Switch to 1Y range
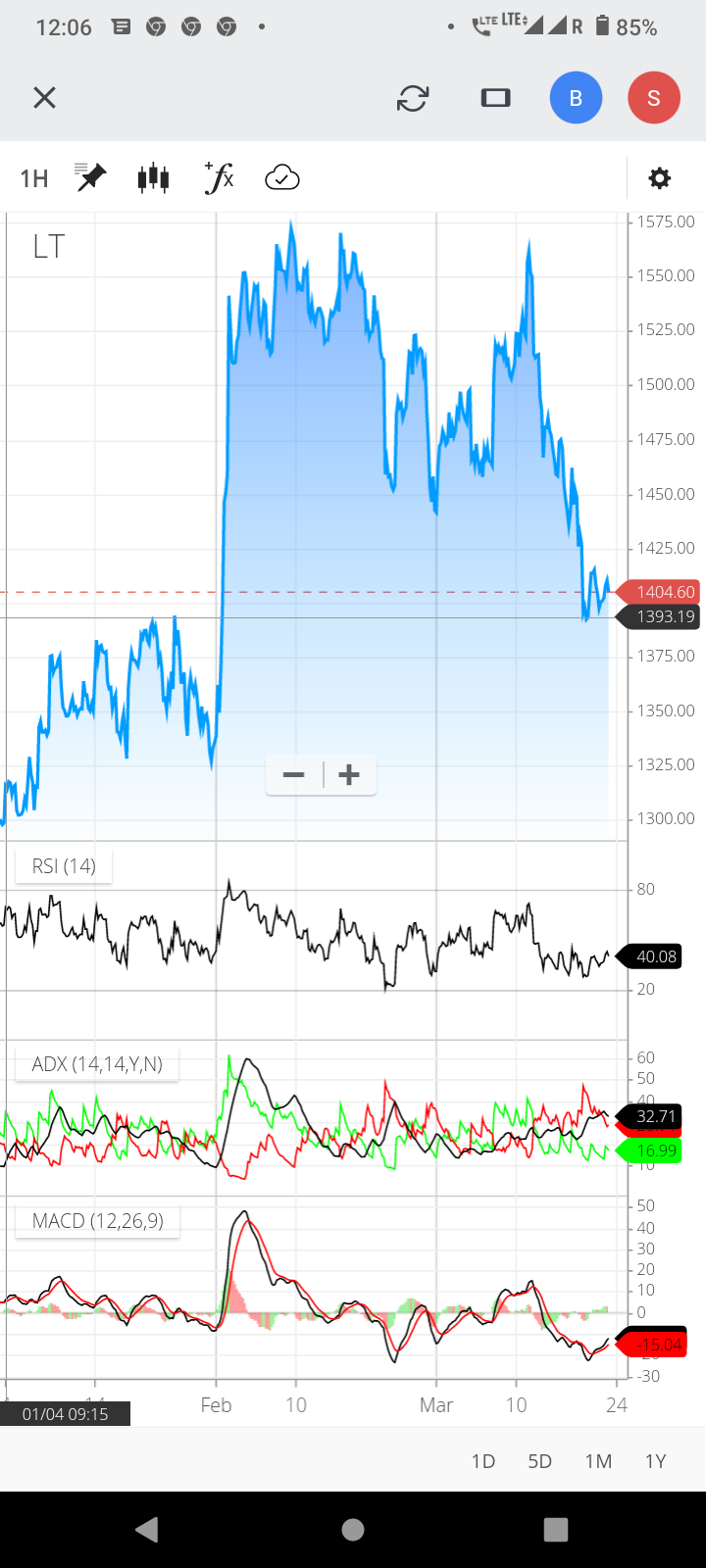Viewport: 706px width, 1568px height. pyautogui.click(x=655, y=1461)
